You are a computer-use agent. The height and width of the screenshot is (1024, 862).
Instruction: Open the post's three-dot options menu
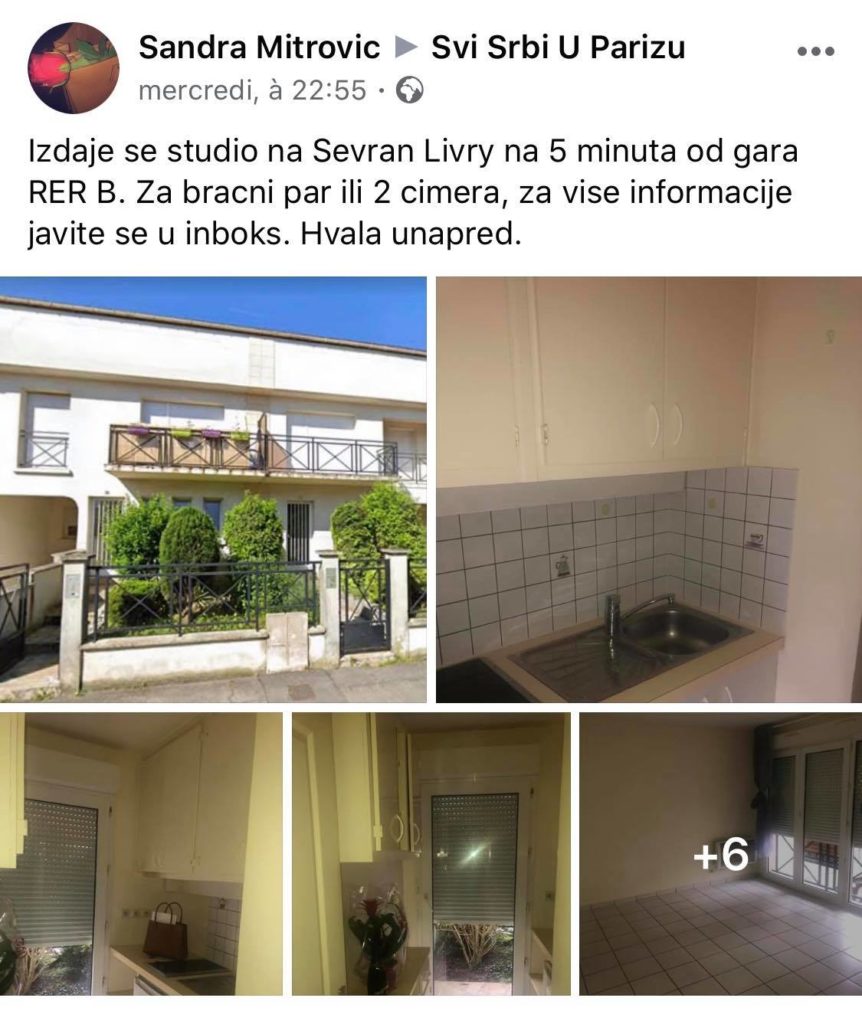[x=815, y=52]
